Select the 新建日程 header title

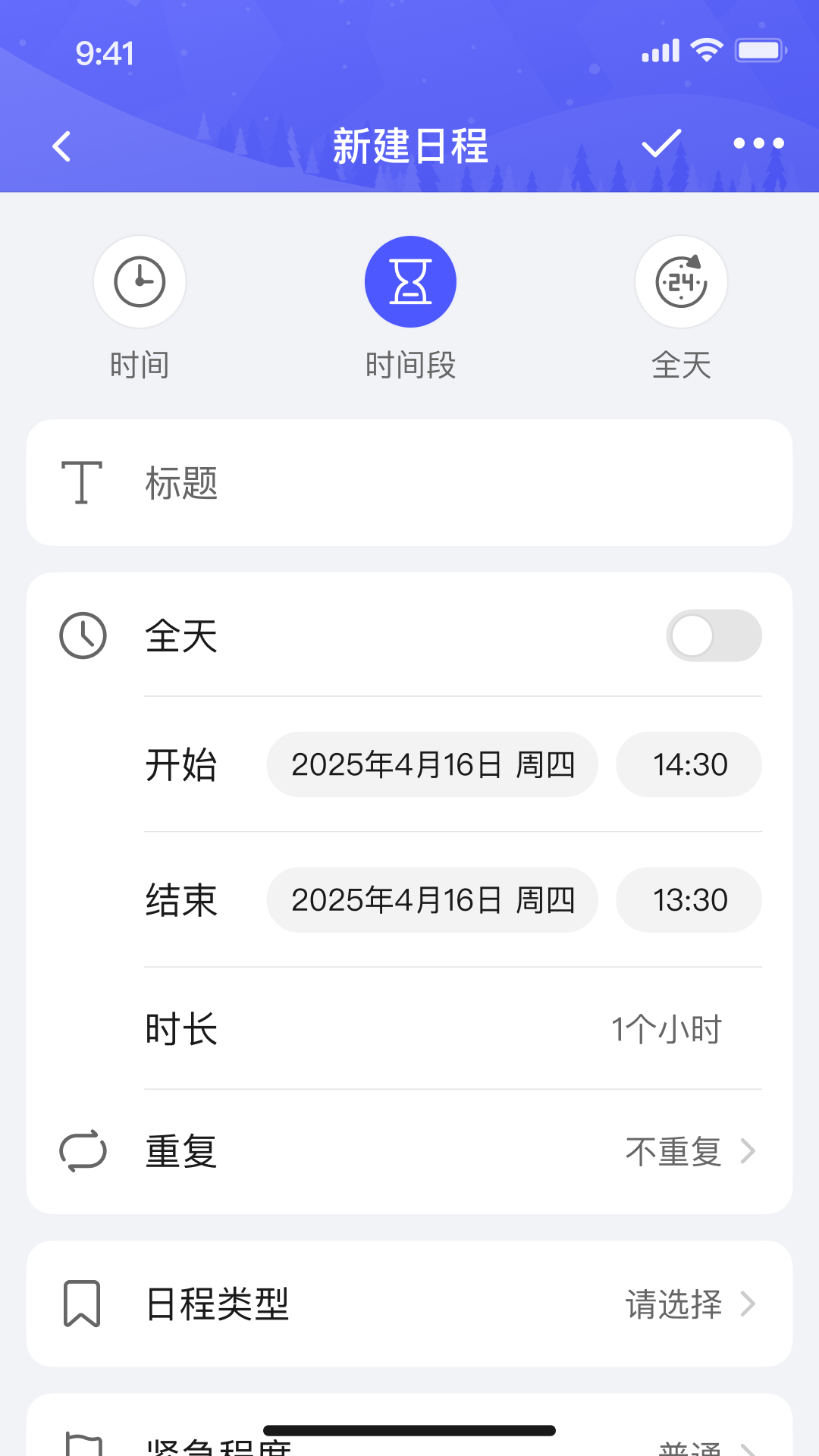[x=409, y=144]
